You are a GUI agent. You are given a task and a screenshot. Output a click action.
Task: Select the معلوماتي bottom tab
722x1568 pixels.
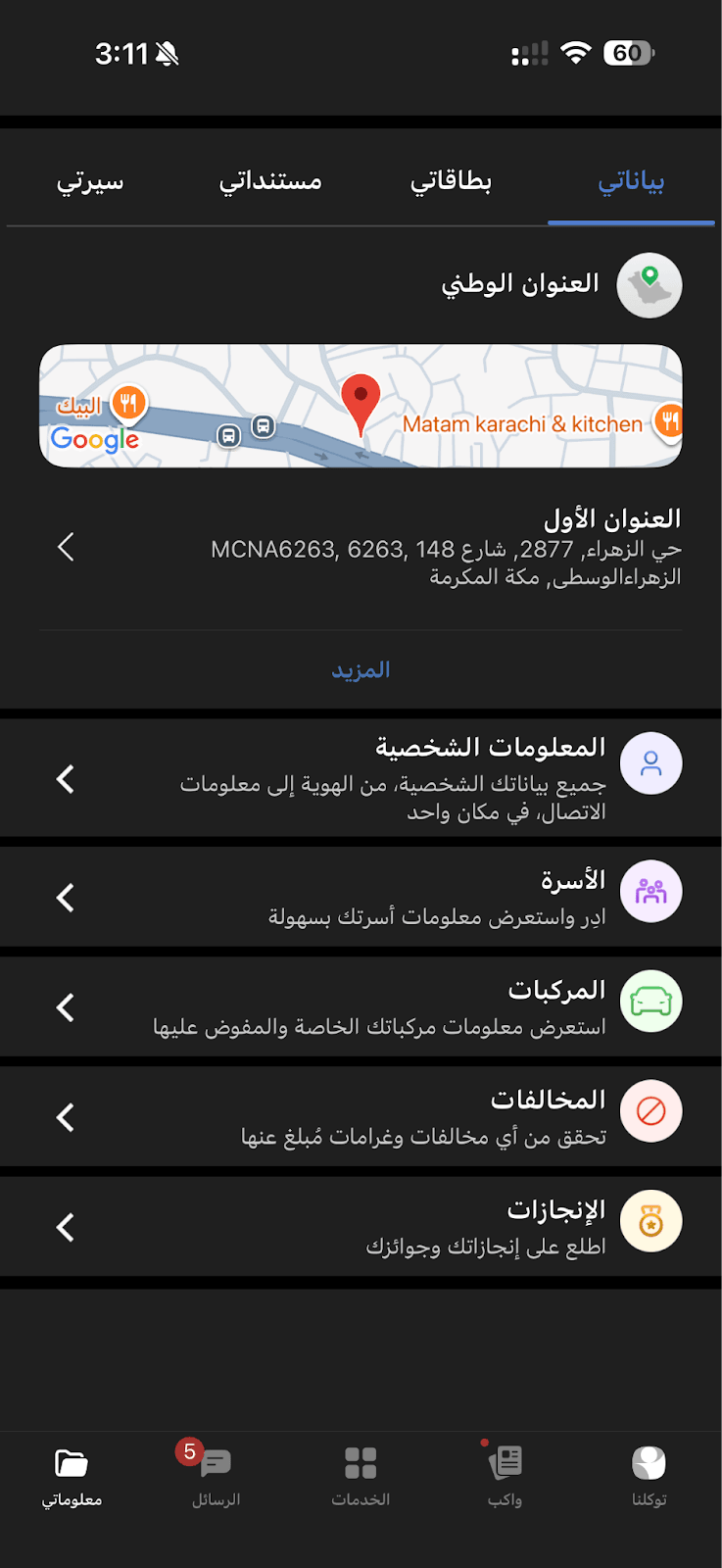pyautogui.click(x=72, y=1475)
